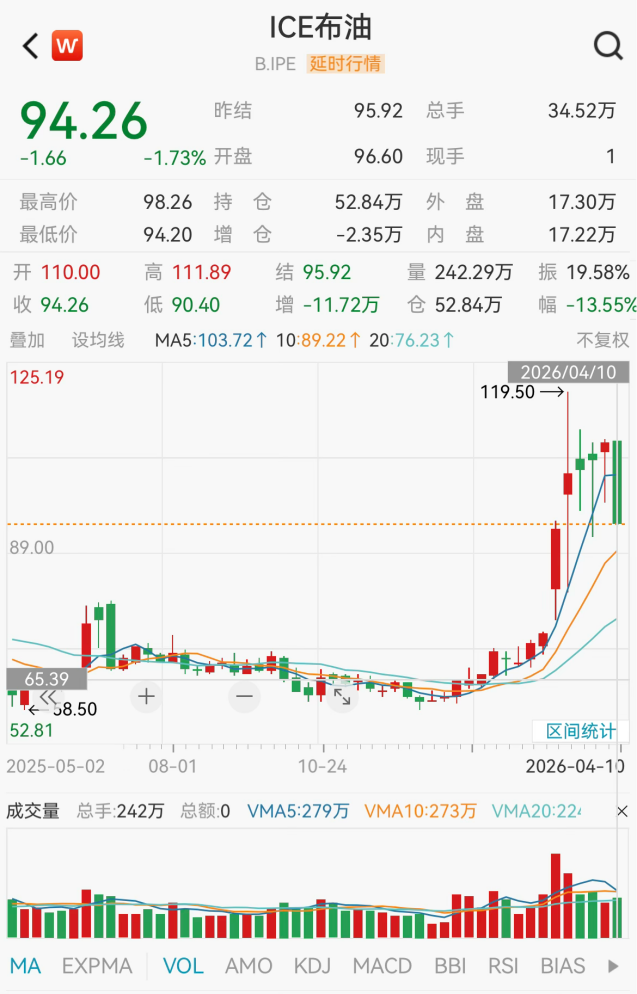Open the search magnifier icon
This screenshot has width=637, height=994.
click(607, 46)
